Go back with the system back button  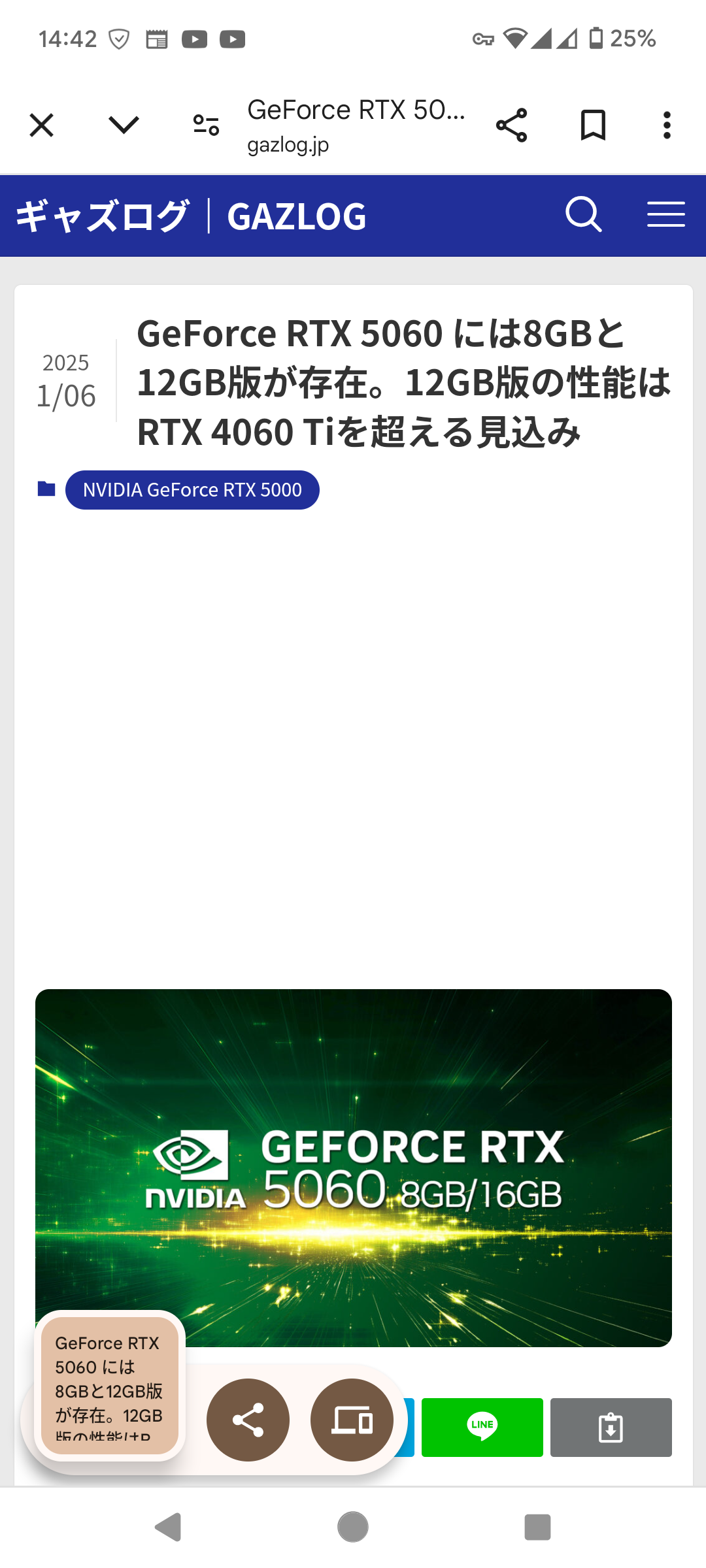pyautogui.click(x=168, y=1527)
